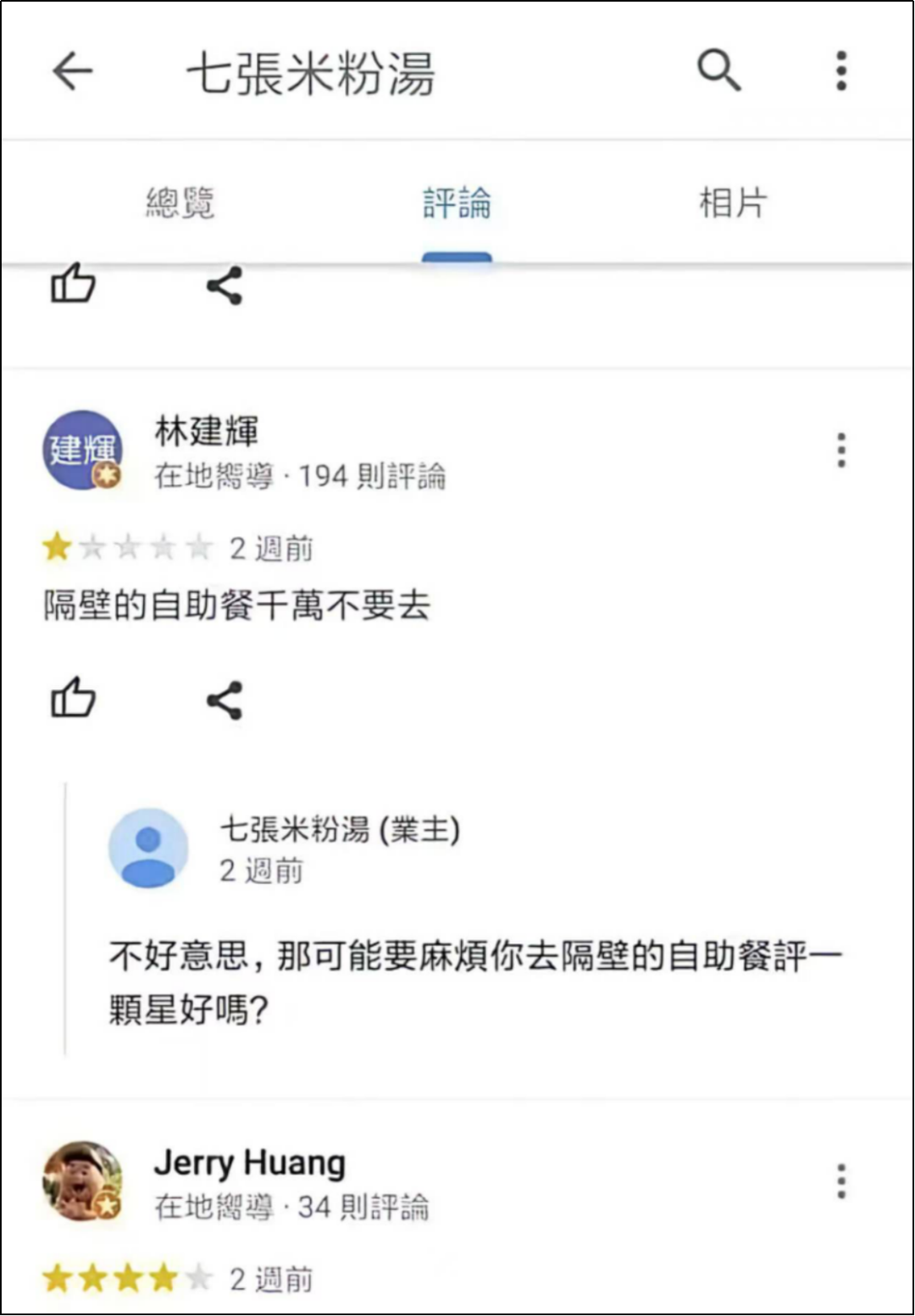Share 林建輝's review
This screenshot has width=915, height=1316.
coord(225,700)
